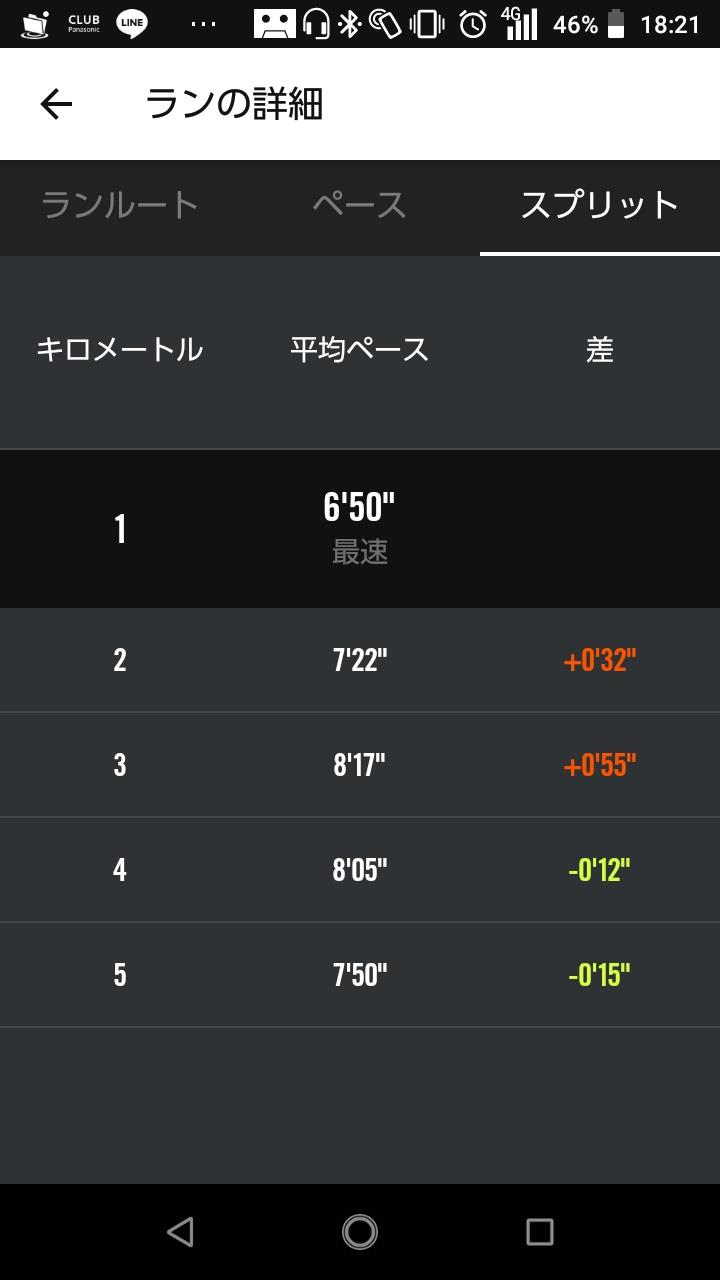
Task: Tap the system home button
Action: [360, 1232]
